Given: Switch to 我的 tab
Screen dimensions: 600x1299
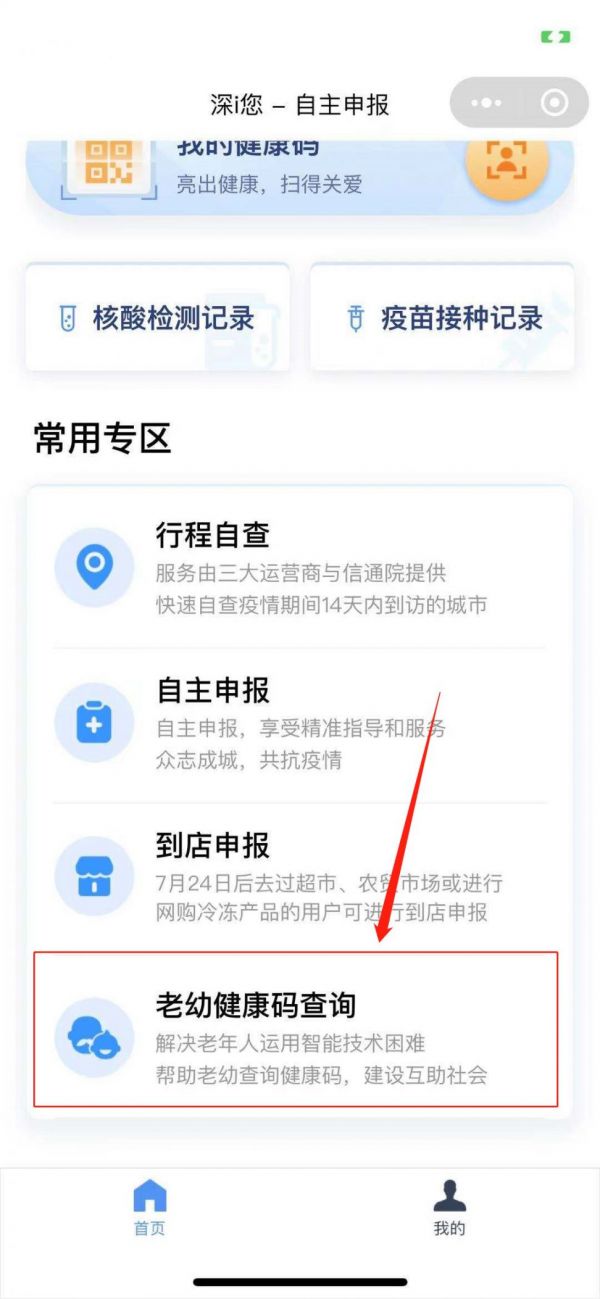Looking at the screenshot, I should tap(449, 1208).
